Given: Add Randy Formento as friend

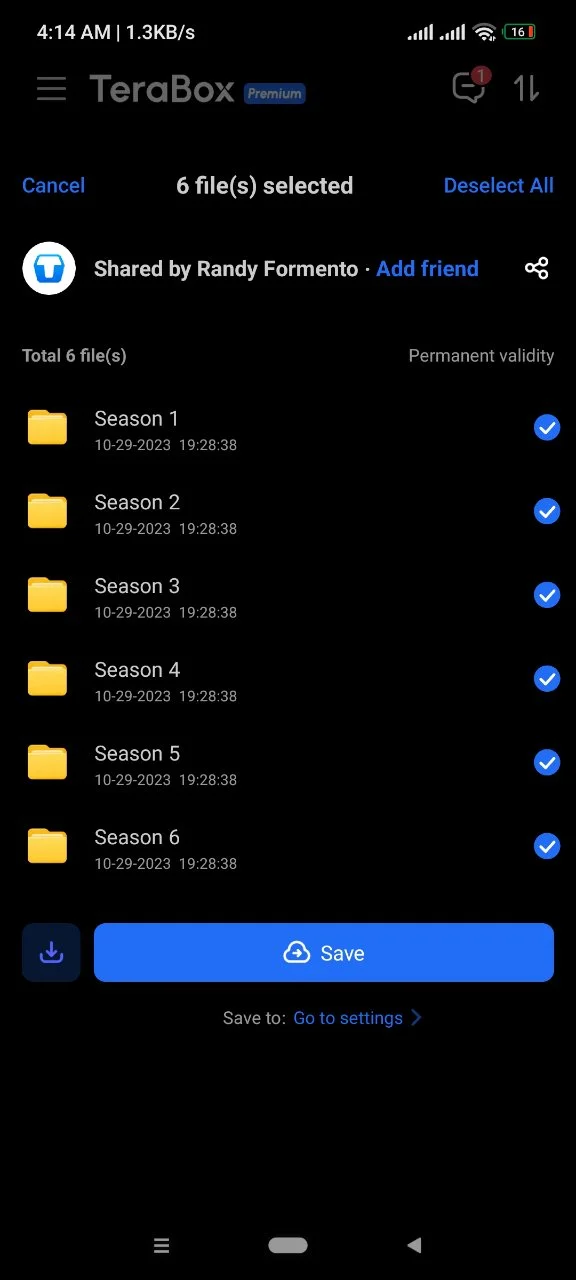Looking at the screenshot, I should tap(427, 268).
